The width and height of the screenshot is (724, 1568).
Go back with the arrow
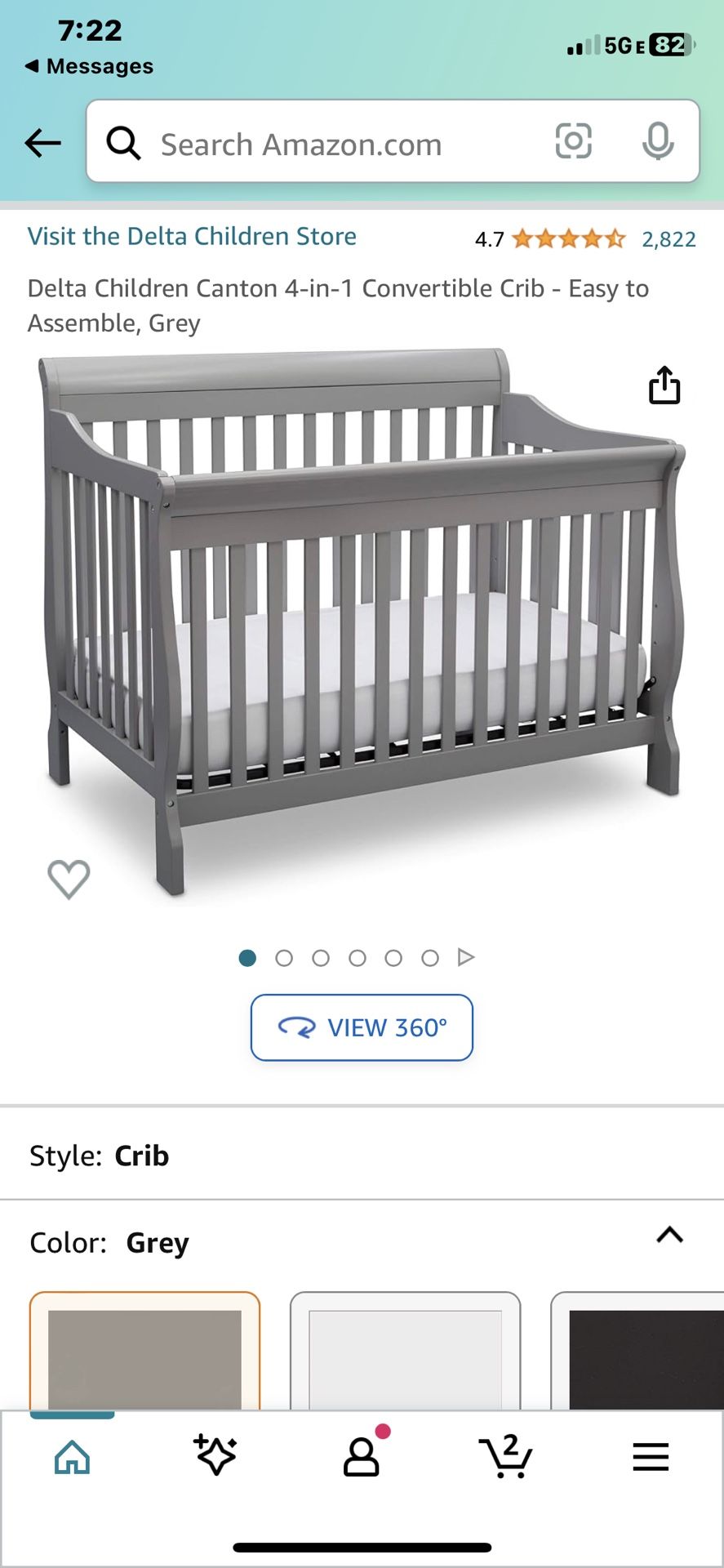click(x=42, y=143)
